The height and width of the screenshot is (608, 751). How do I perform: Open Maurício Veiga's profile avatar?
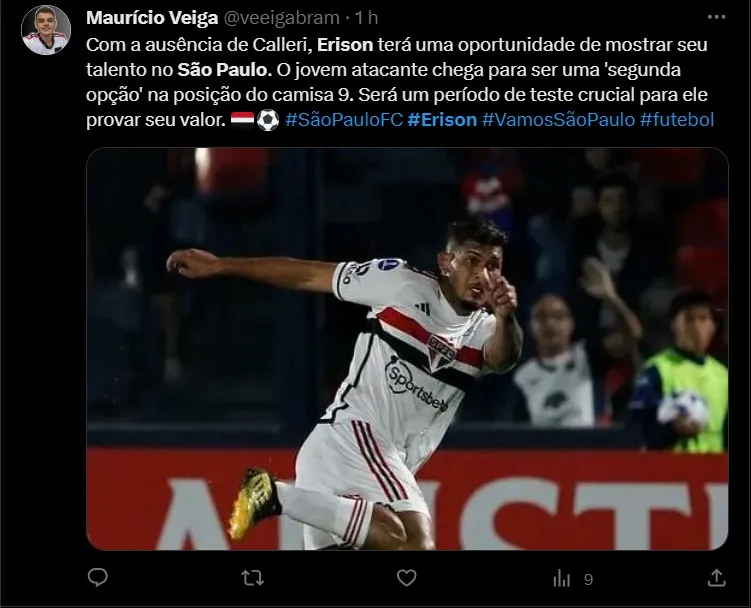[46, 30]
